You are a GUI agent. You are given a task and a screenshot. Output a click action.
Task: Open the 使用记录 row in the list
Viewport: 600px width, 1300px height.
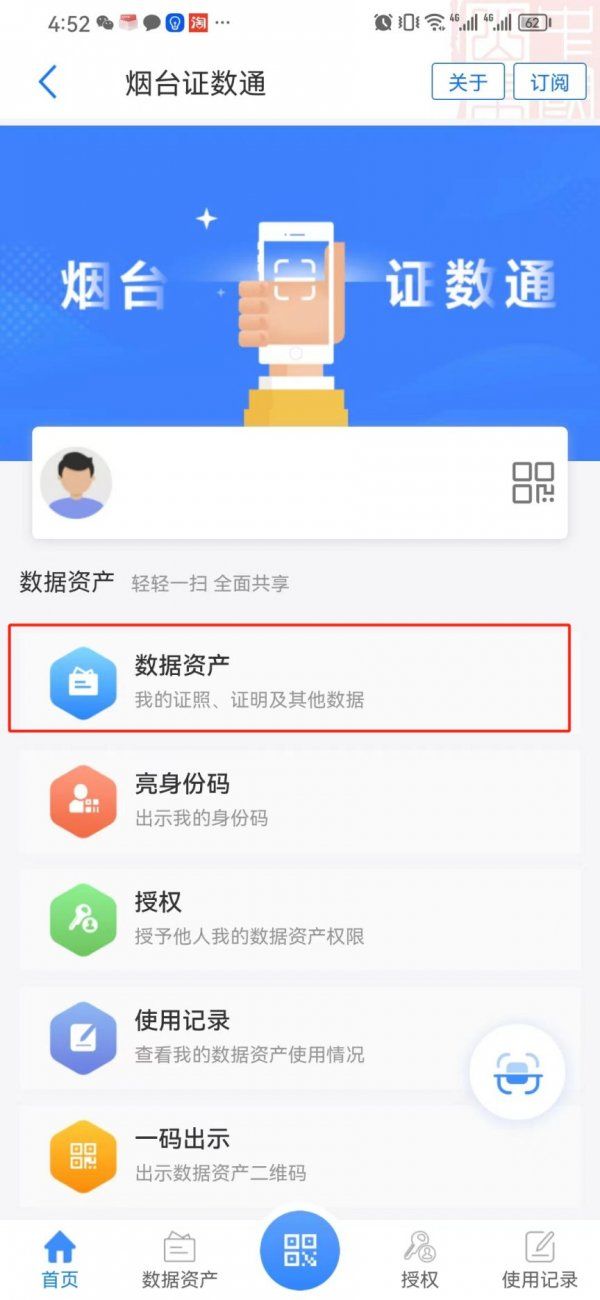260,1035
